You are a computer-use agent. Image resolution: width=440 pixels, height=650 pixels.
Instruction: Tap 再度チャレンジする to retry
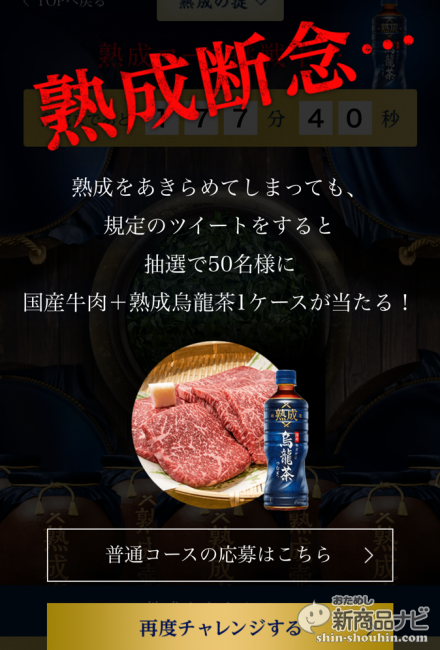coord(220,626)
